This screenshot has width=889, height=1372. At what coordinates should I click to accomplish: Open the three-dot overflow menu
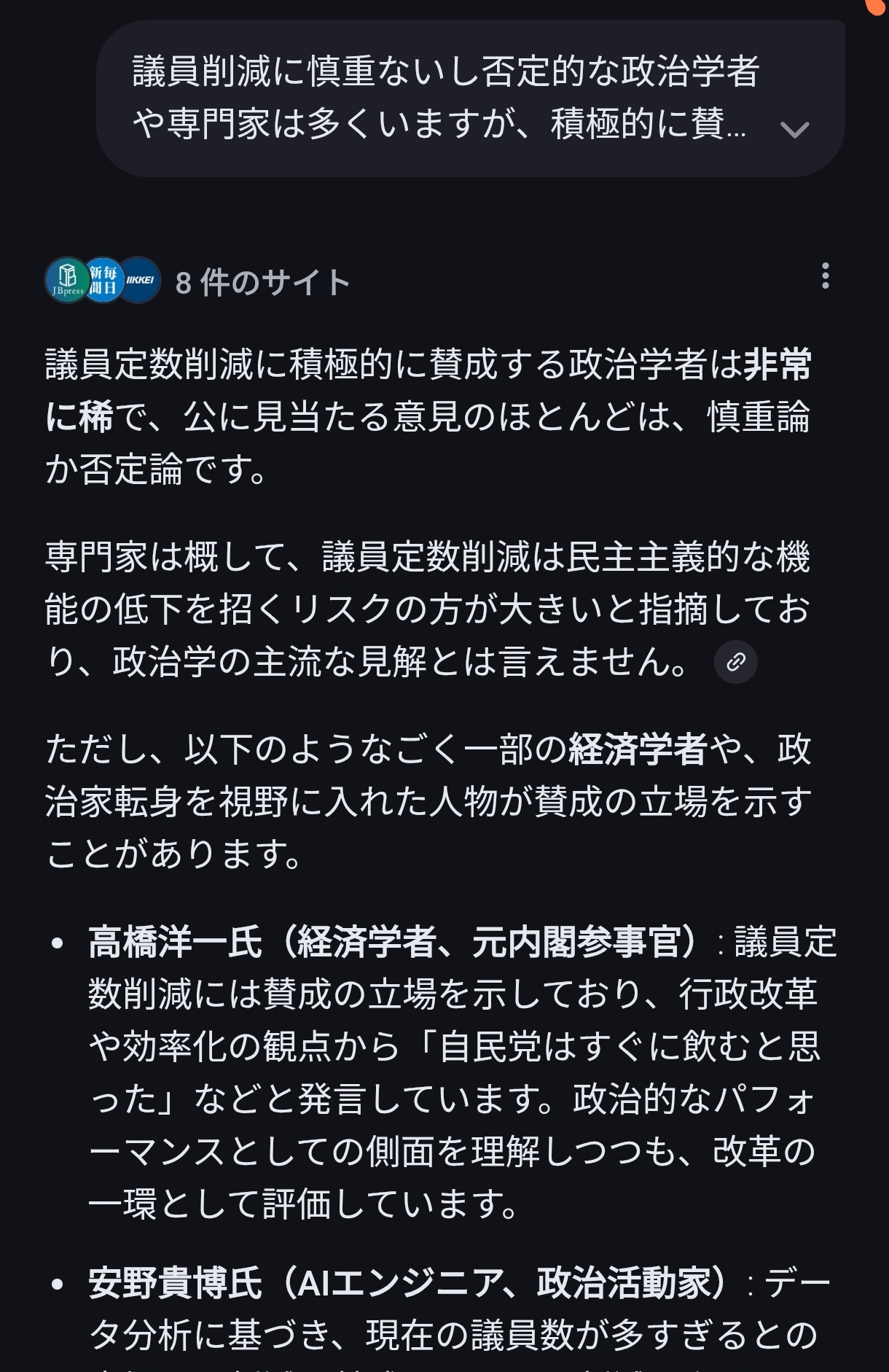click(x=825, y=276)
